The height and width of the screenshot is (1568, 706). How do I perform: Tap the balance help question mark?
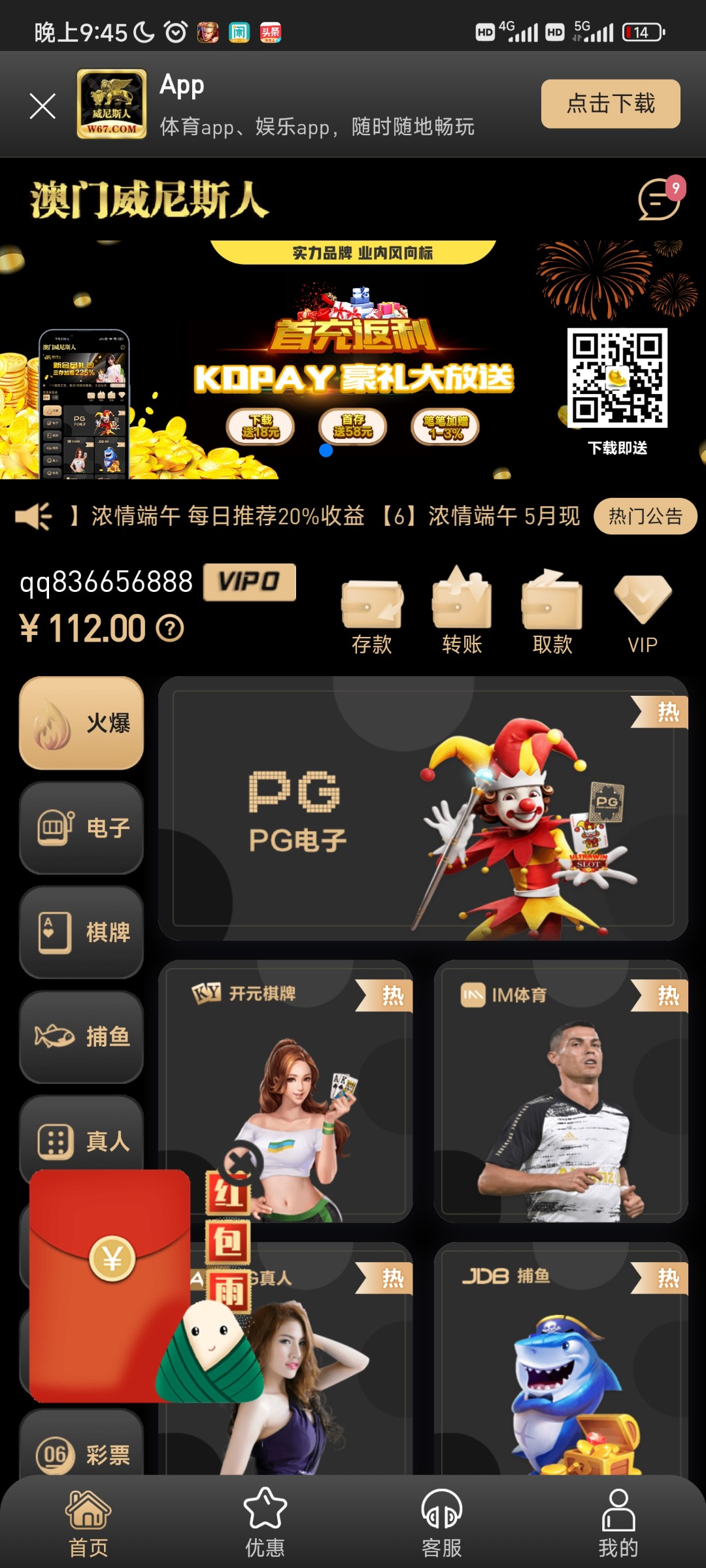coord(170,629)
